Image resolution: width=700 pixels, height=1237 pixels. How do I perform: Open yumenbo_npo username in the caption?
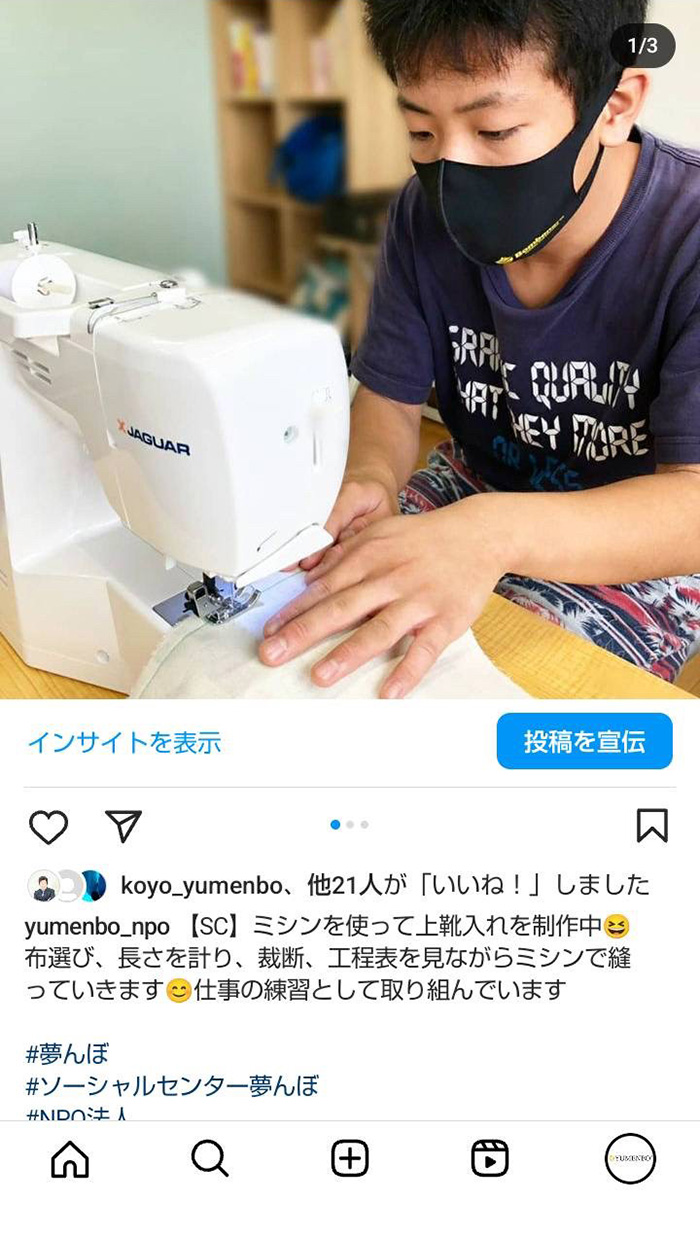[x=97, y=926]
